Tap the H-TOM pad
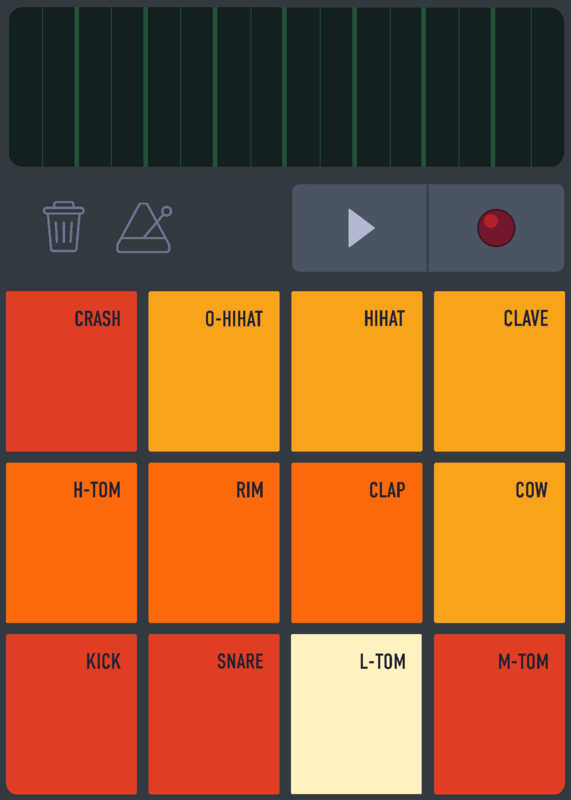 [71, 543]
